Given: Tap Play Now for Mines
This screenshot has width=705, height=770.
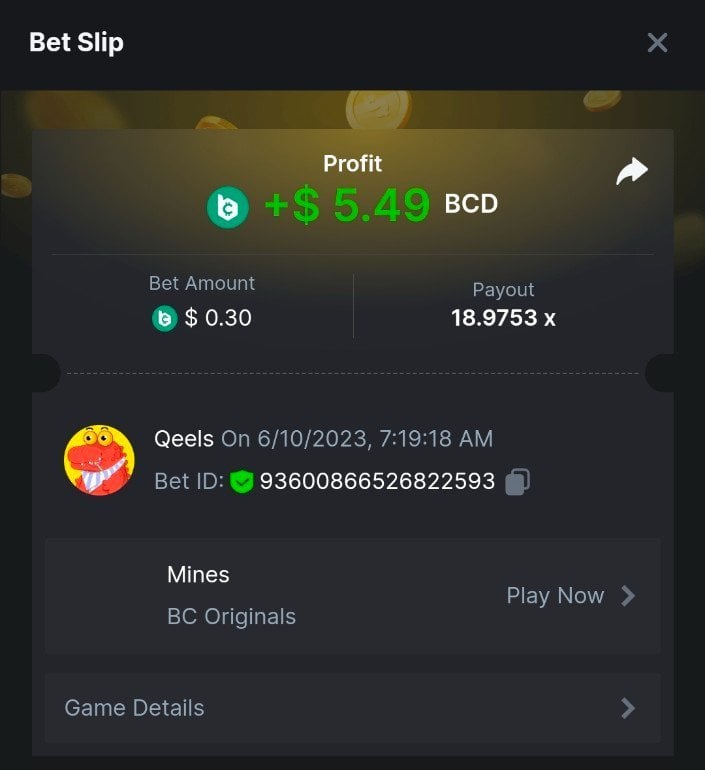Looking at the screenshot, I should (570, 596).
